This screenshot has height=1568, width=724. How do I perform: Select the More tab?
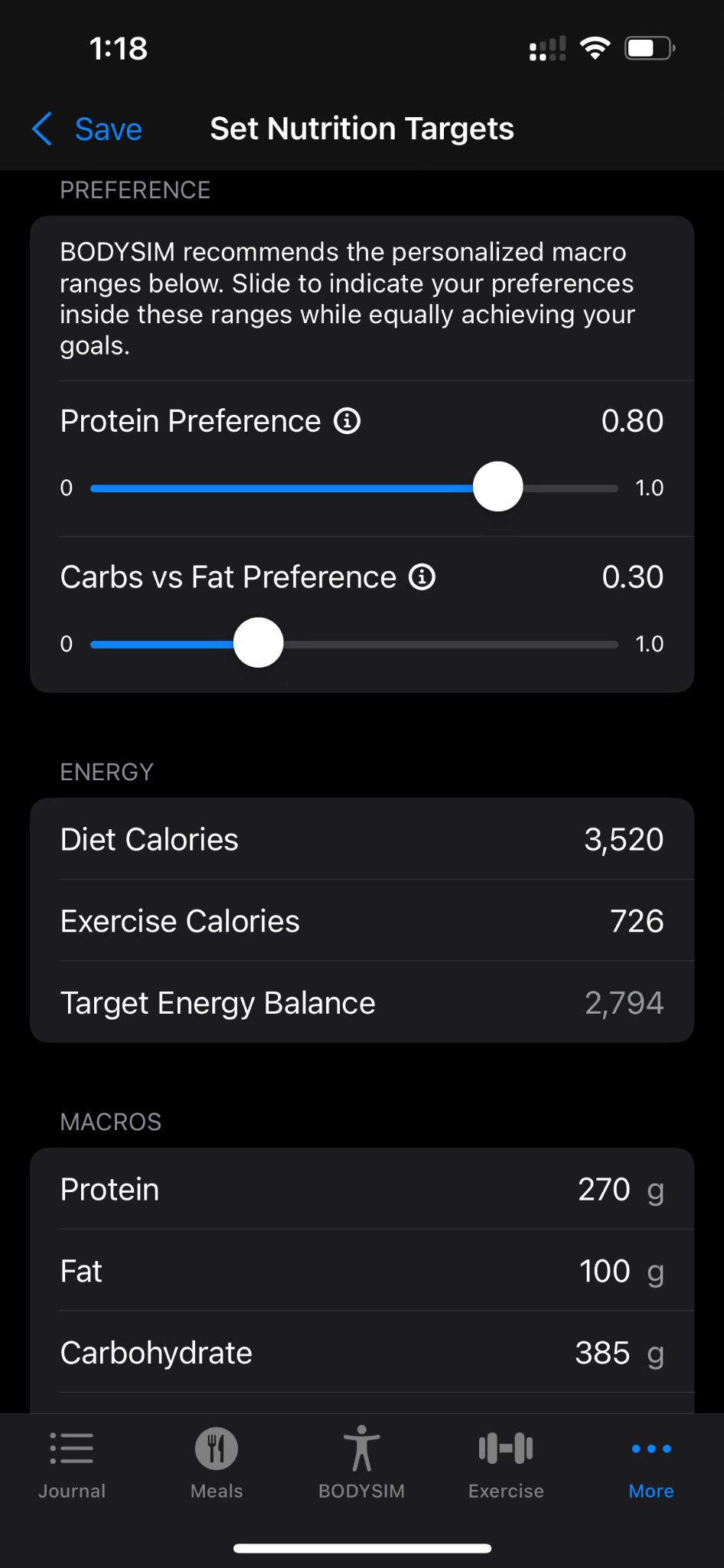point(651,1462)
